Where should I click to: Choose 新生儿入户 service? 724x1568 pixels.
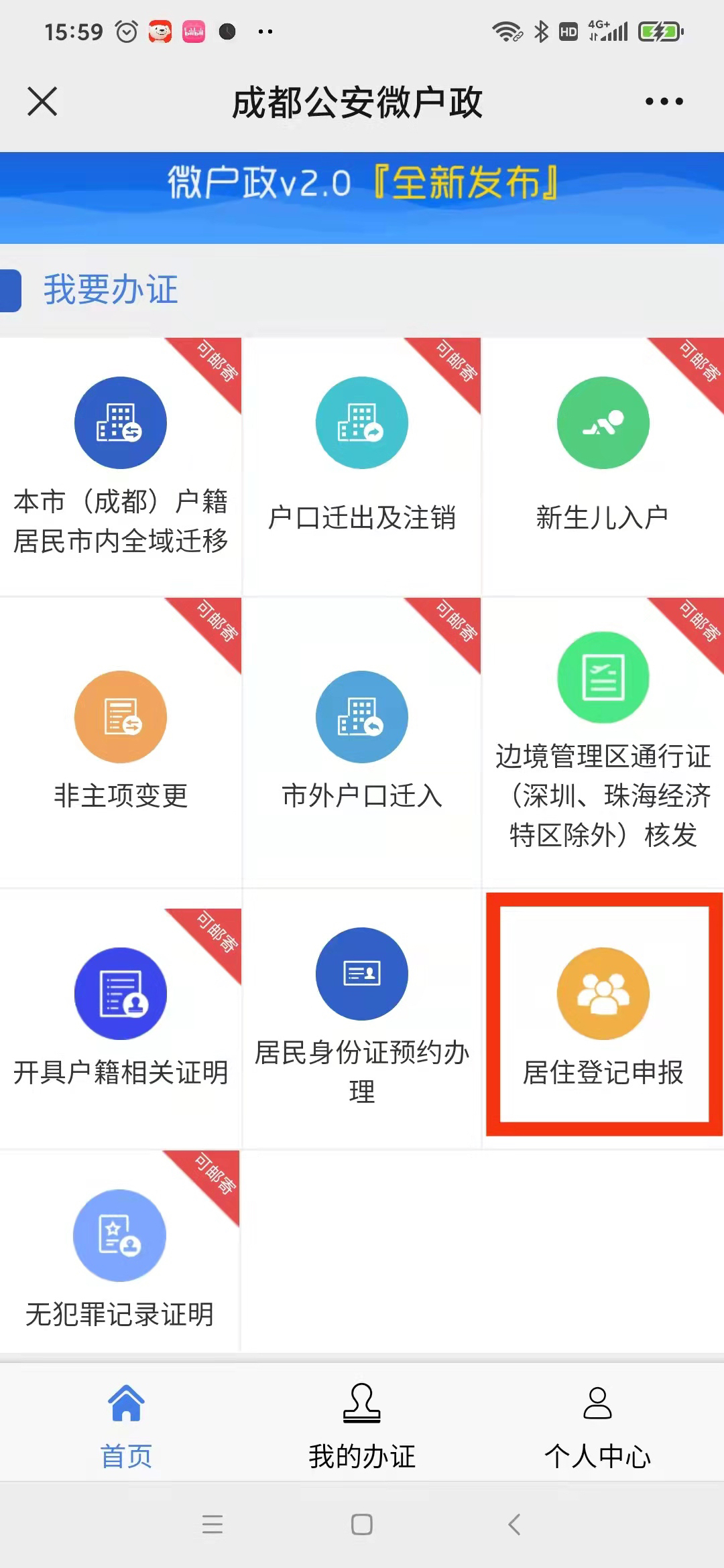click(603, 466)
